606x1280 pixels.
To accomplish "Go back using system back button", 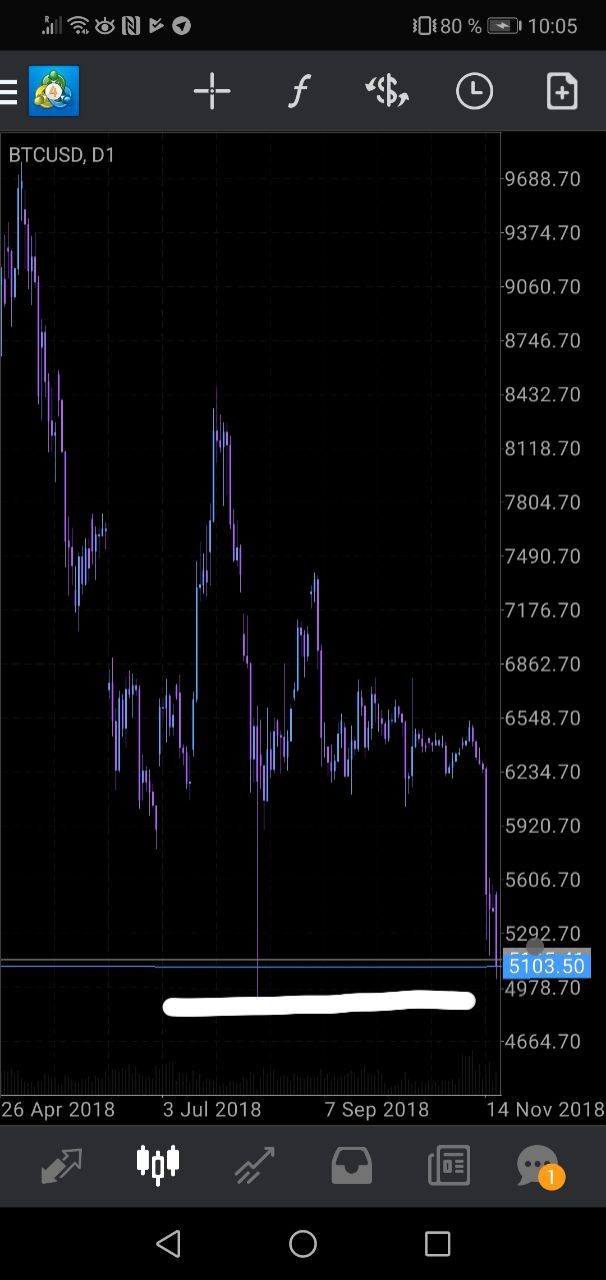I will pos(169,1244).
